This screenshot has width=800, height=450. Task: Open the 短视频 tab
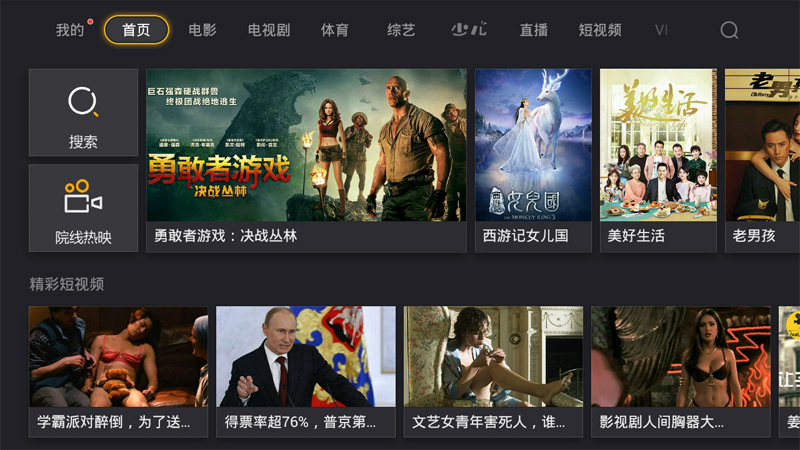(600, 30)
